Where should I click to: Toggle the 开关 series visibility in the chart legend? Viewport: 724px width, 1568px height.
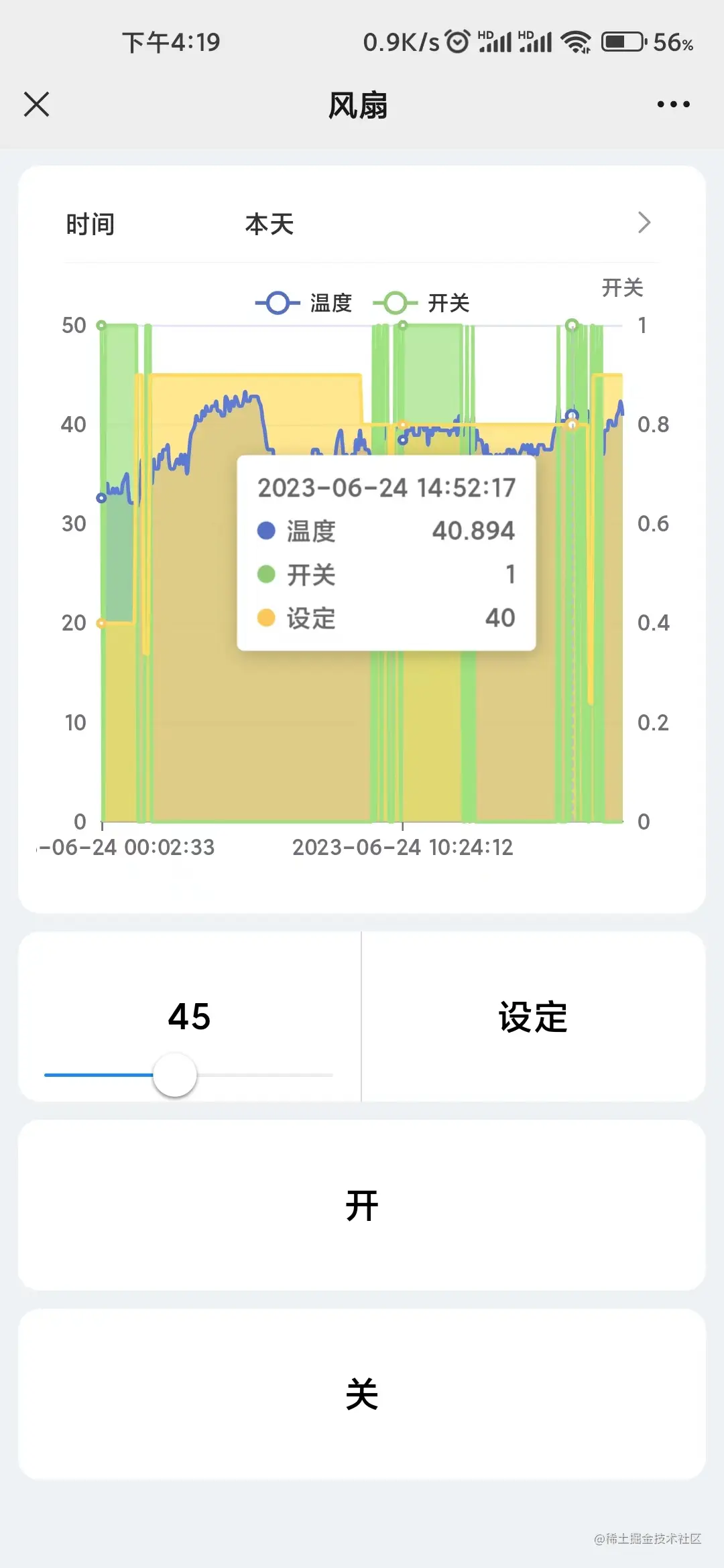pyautogui.click(x=448, y=303)
